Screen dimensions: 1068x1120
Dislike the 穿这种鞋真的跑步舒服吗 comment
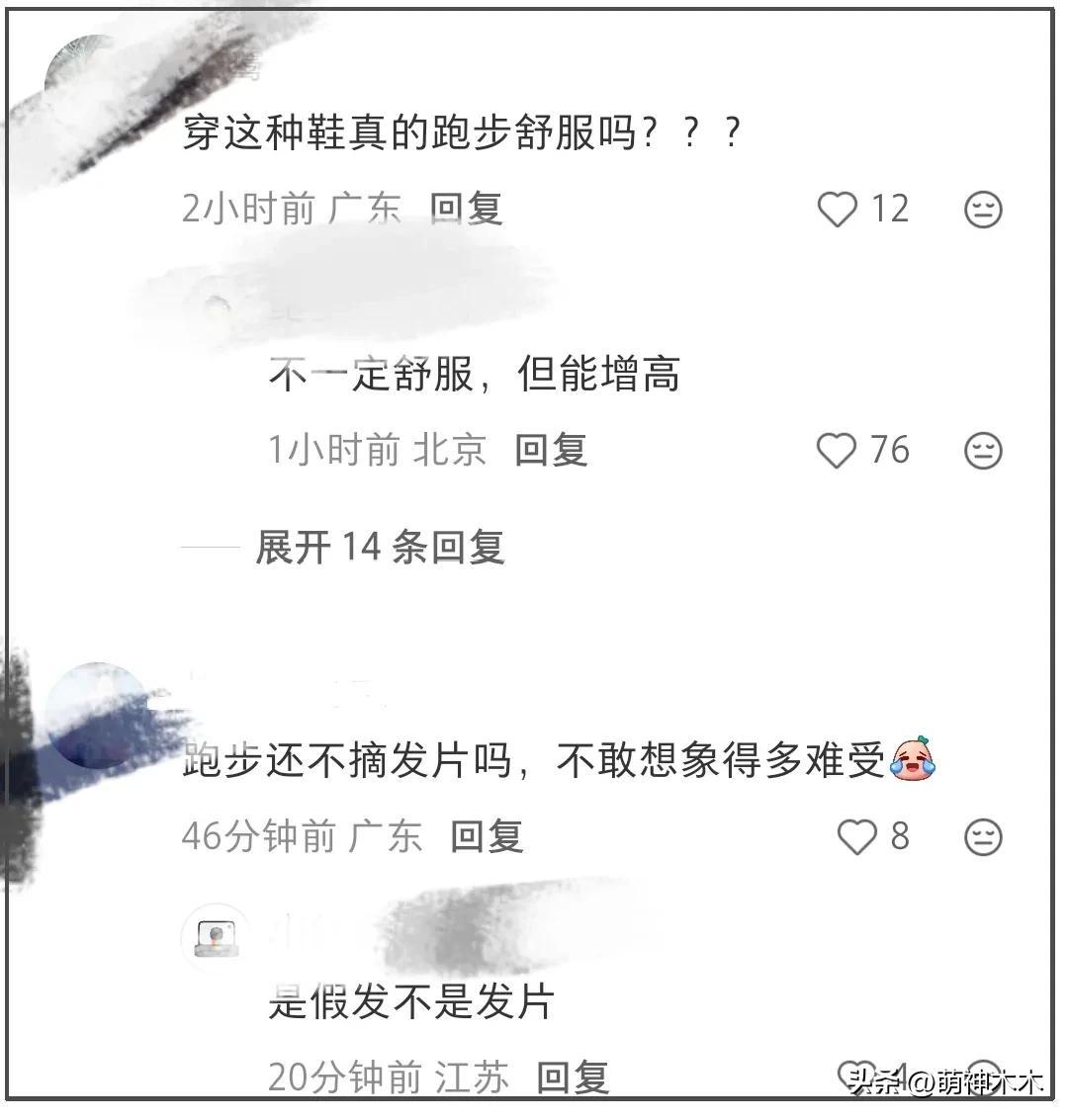point(983,210)
